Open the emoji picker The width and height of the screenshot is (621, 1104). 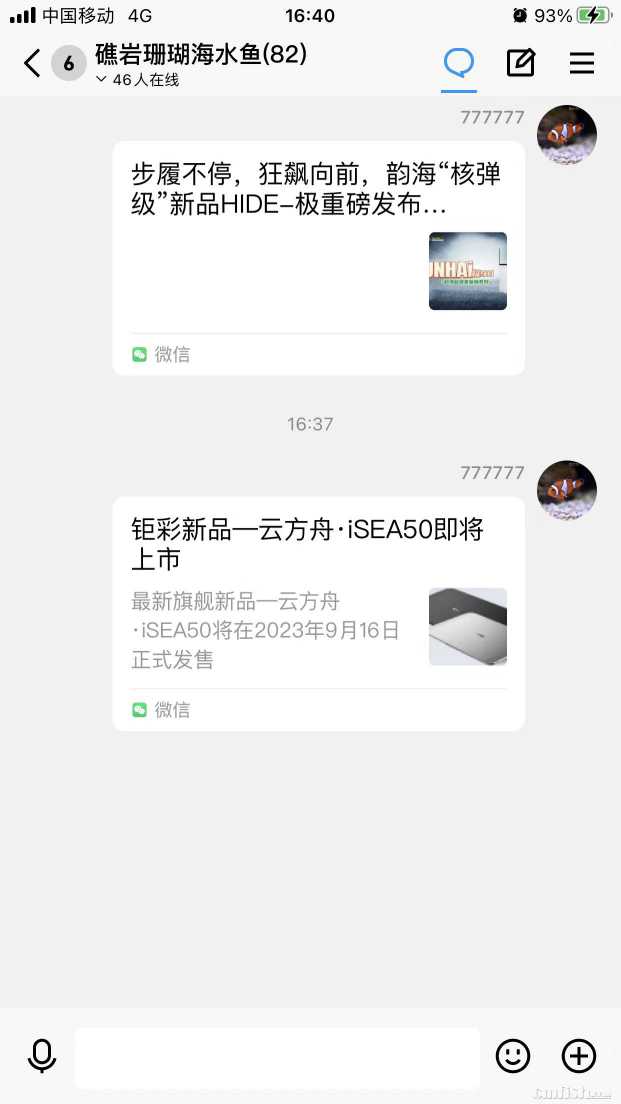(x=513, y=1056)
